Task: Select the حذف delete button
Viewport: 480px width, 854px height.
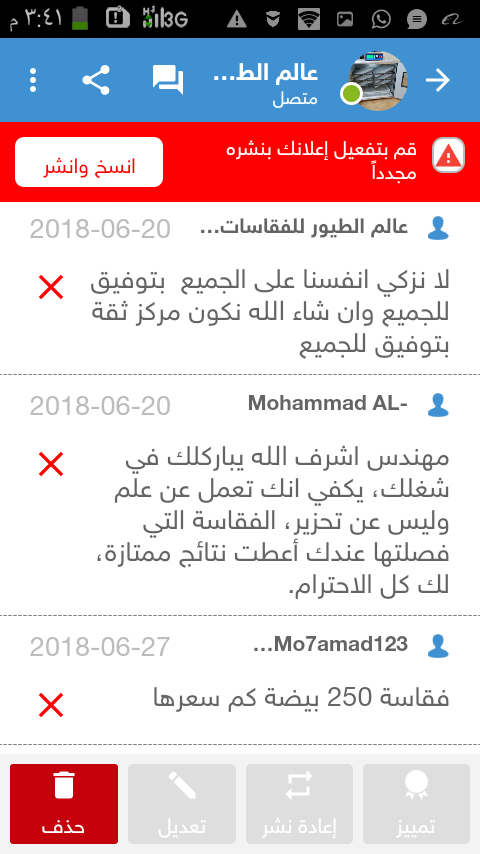Action: tap(64, 803)
